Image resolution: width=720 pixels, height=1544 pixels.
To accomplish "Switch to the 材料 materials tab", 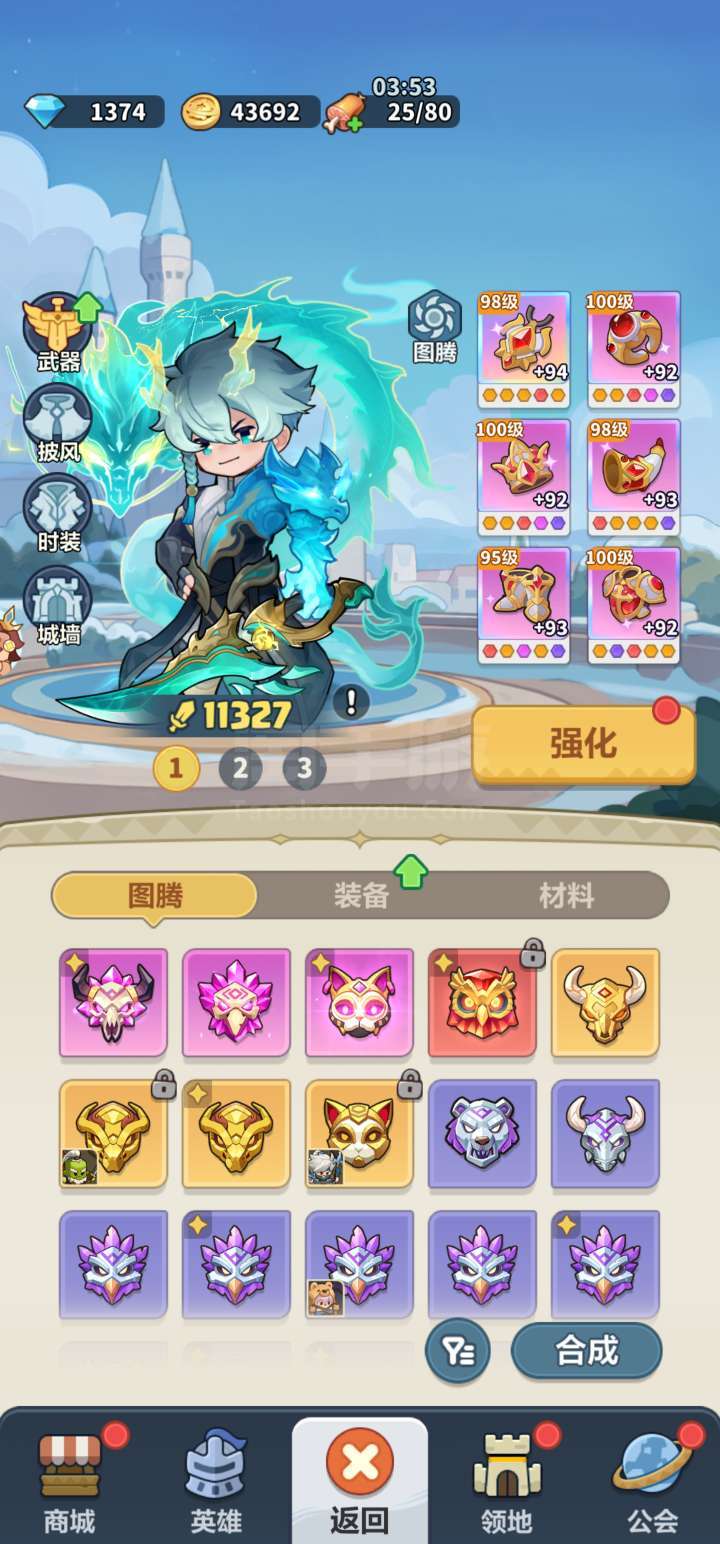I will [x=566, y=895].
